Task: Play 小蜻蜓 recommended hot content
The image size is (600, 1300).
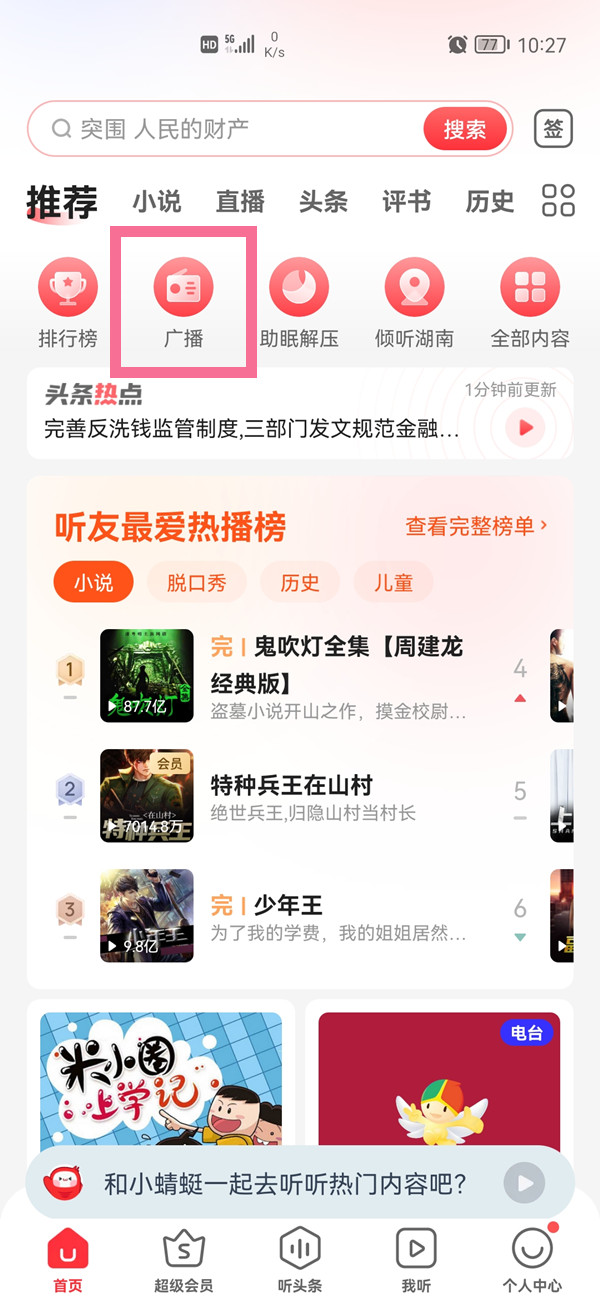Action: [525, 1183]
